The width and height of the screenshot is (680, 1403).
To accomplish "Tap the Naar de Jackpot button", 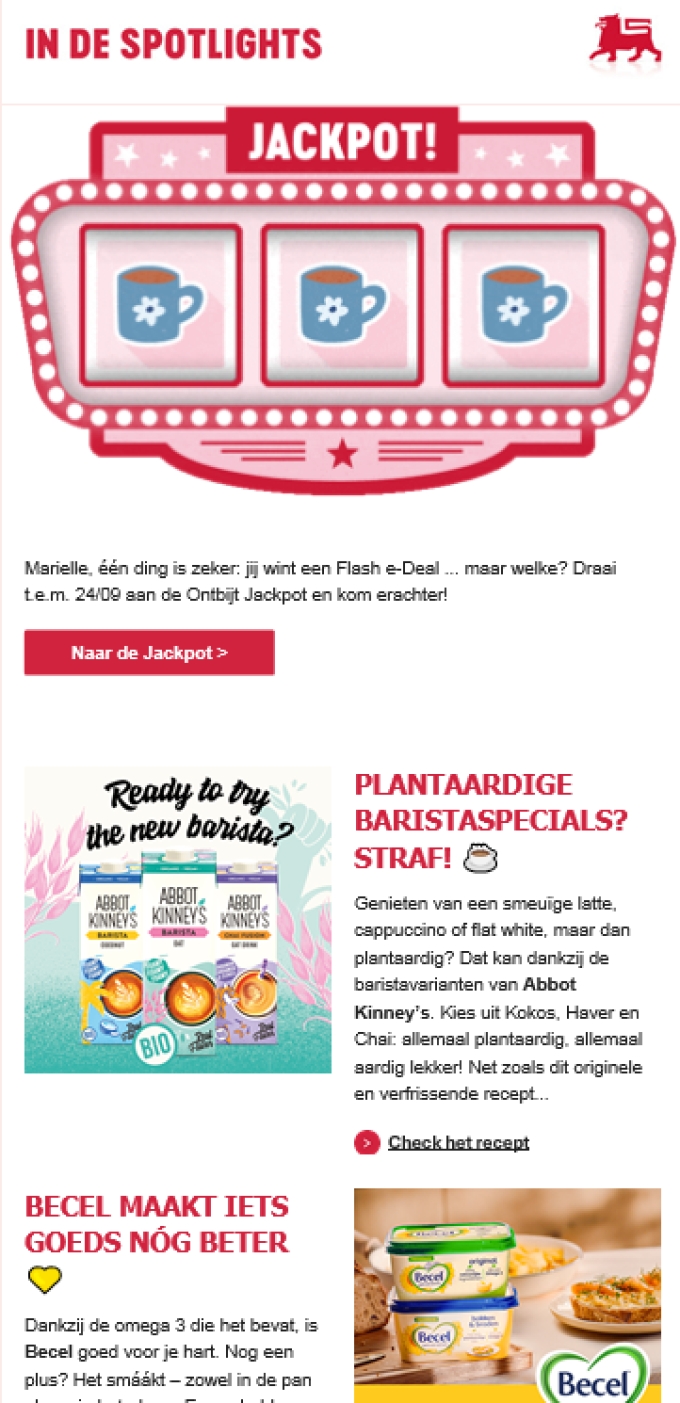I will [x=149, y=653].
